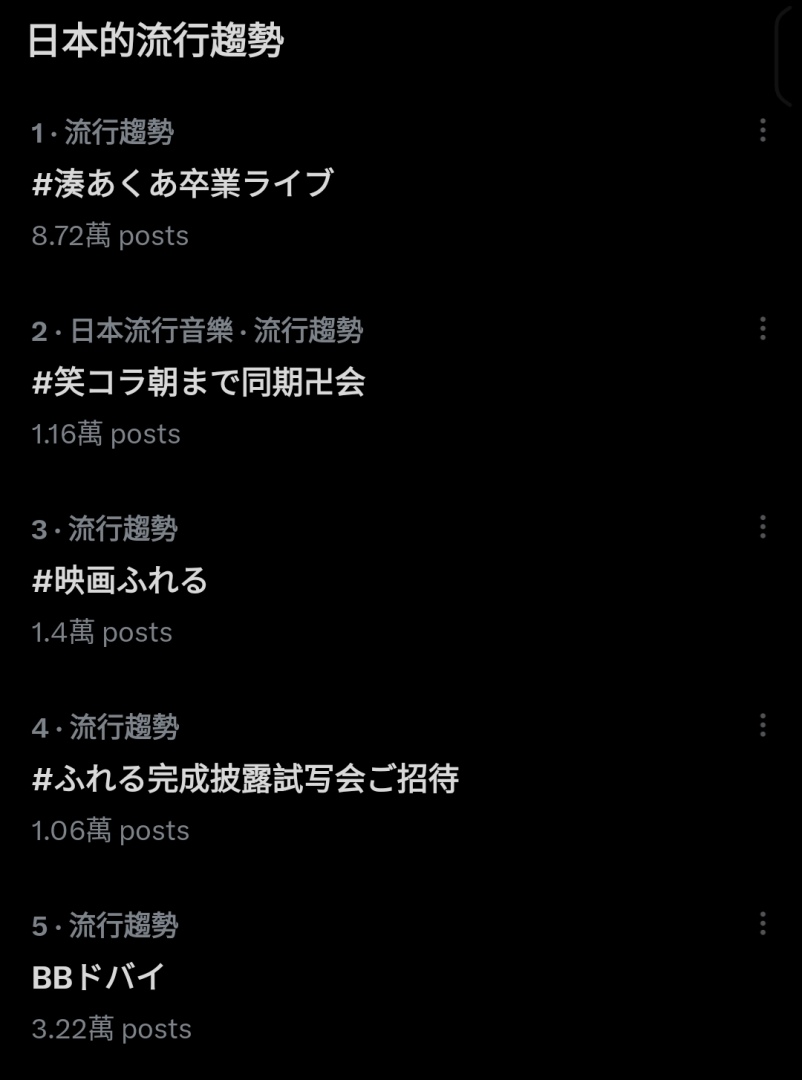
Task: Open the #ふれる完成披露試写会ご招待 trend
Action: point(245,779)
